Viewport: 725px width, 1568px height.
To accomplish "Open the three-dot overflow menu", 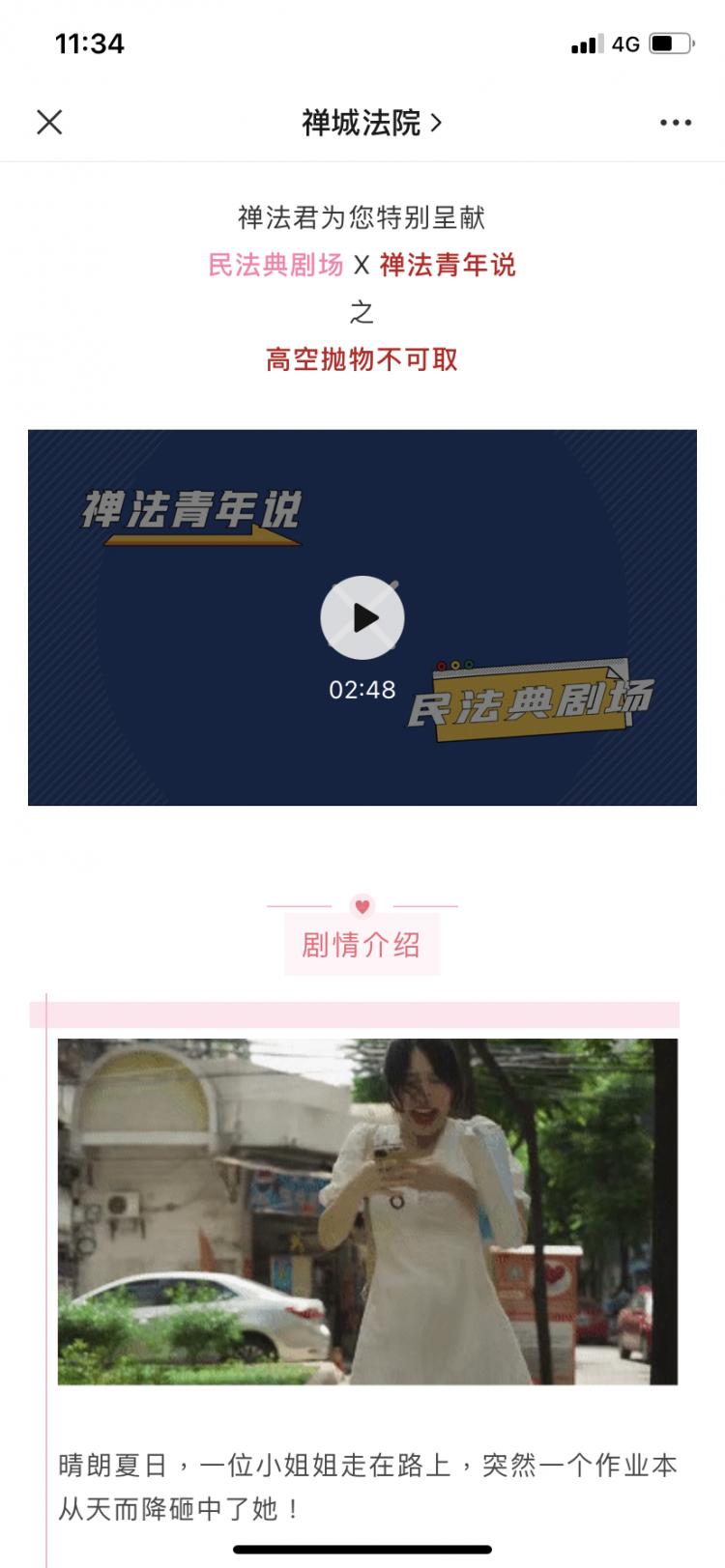I will coord(675,123).
